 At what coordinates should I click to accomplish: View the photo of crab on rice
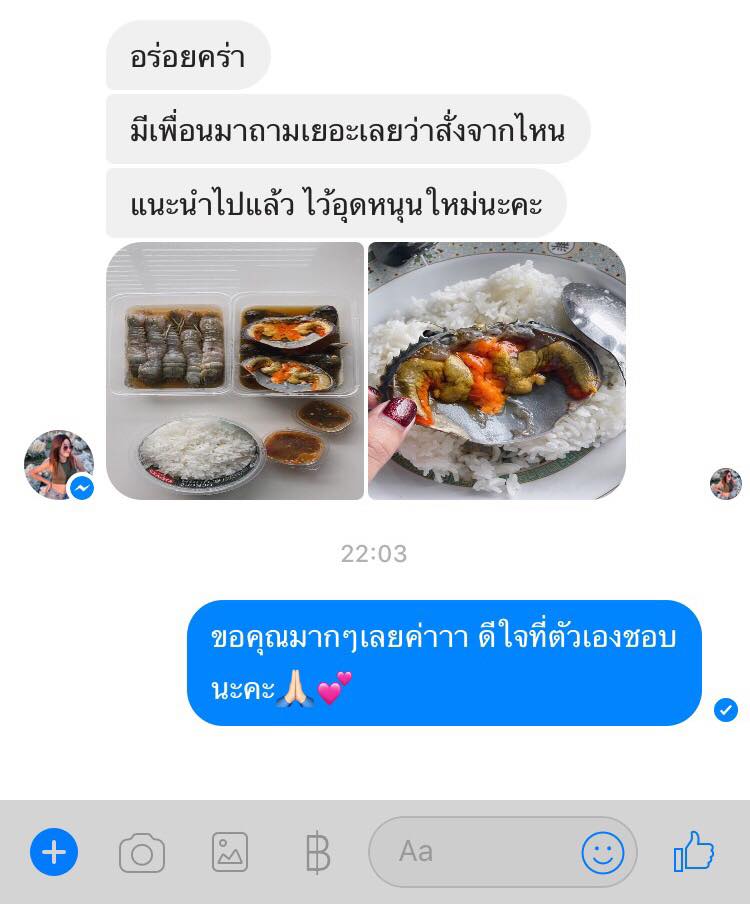(497, 371)
